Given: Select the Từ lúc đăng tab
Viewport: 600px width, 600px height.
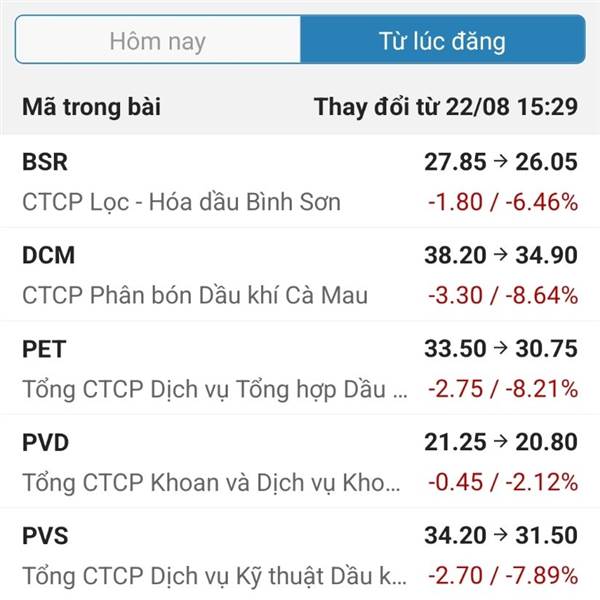Looking at the screenshot, I should coord(441,41).
